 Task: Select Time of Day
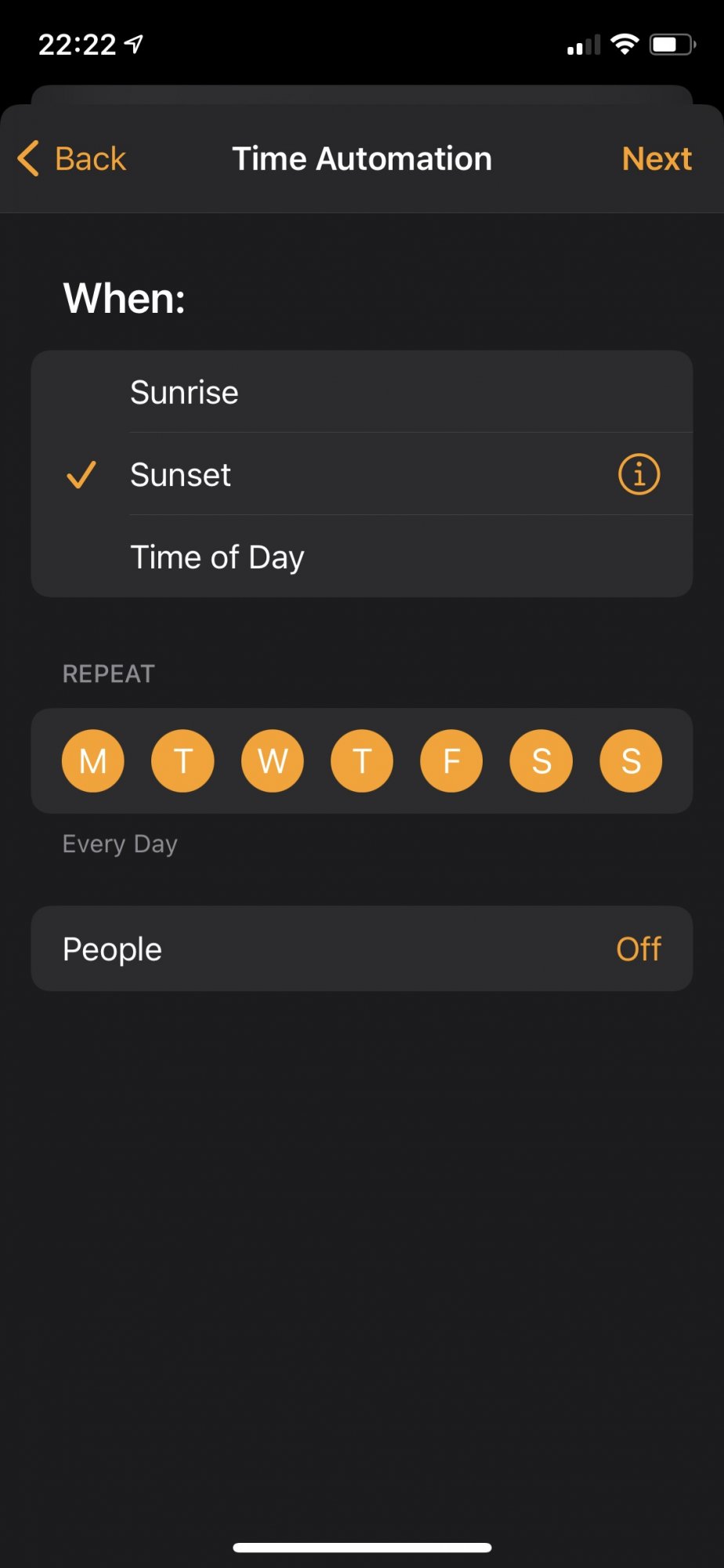pos(362,557)
